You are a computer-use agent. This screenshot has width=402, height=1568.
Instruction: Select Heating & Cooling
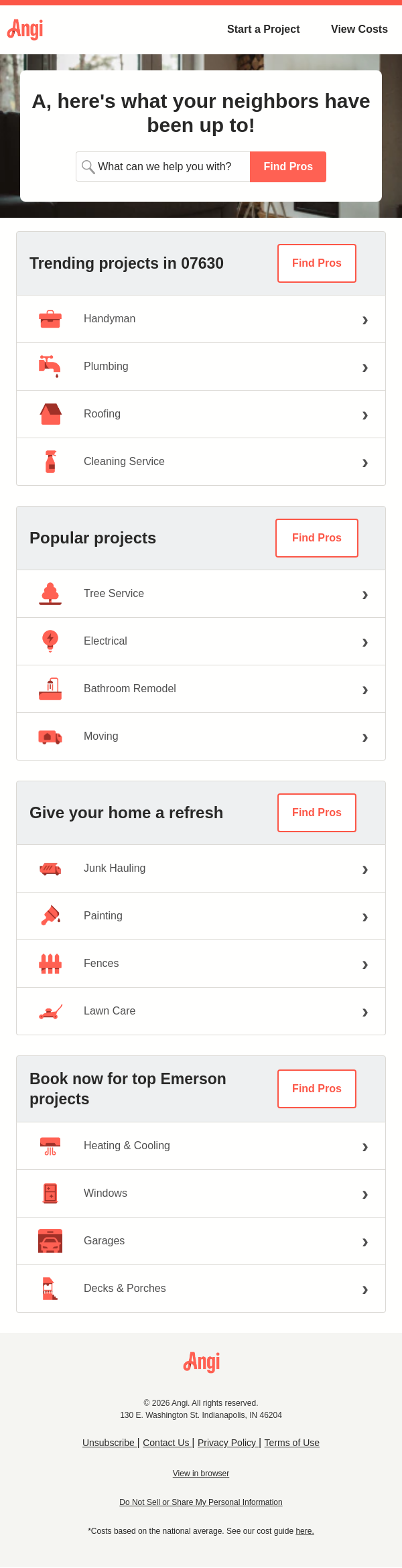coord(201,1146)
